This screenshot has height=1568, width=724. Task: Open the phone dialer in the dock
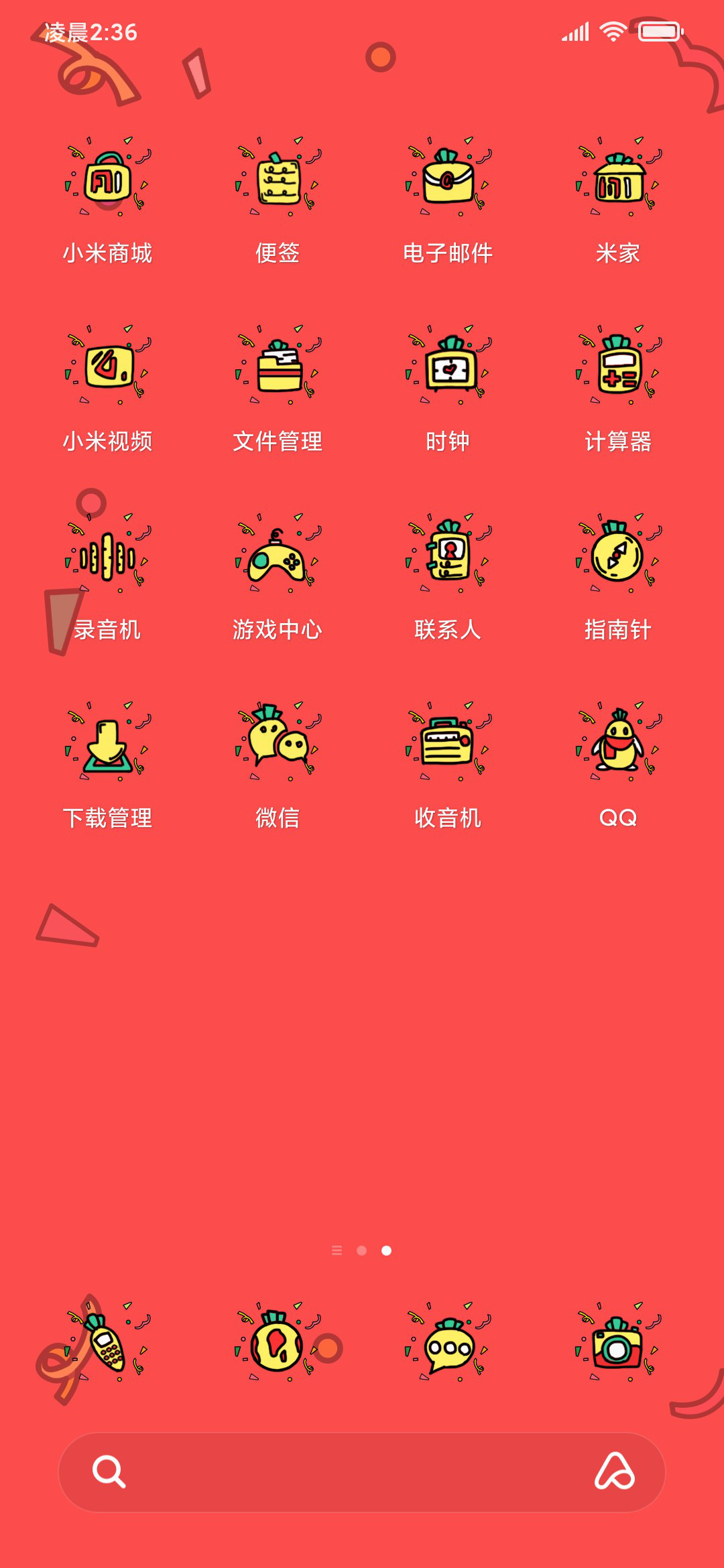107,1343
